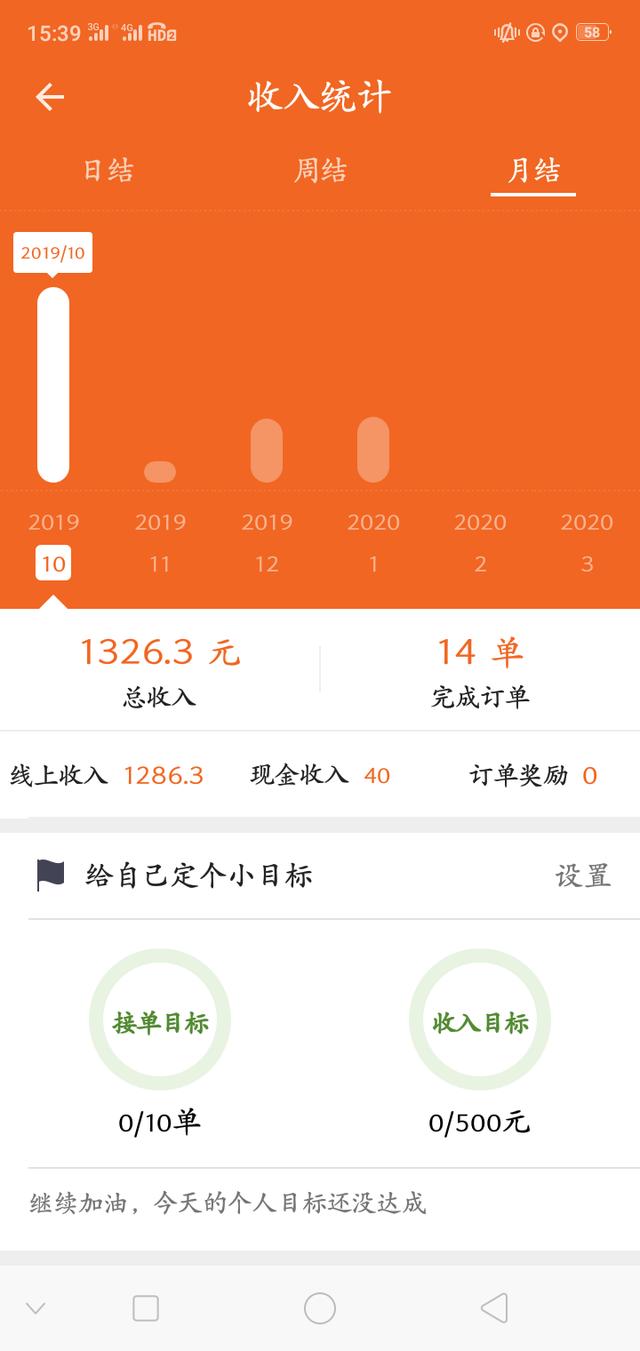The height and width of the screenshot is (1351, 640).
Task: Select the 2019/12 month in the chart
Action: [x=266, y=543]
